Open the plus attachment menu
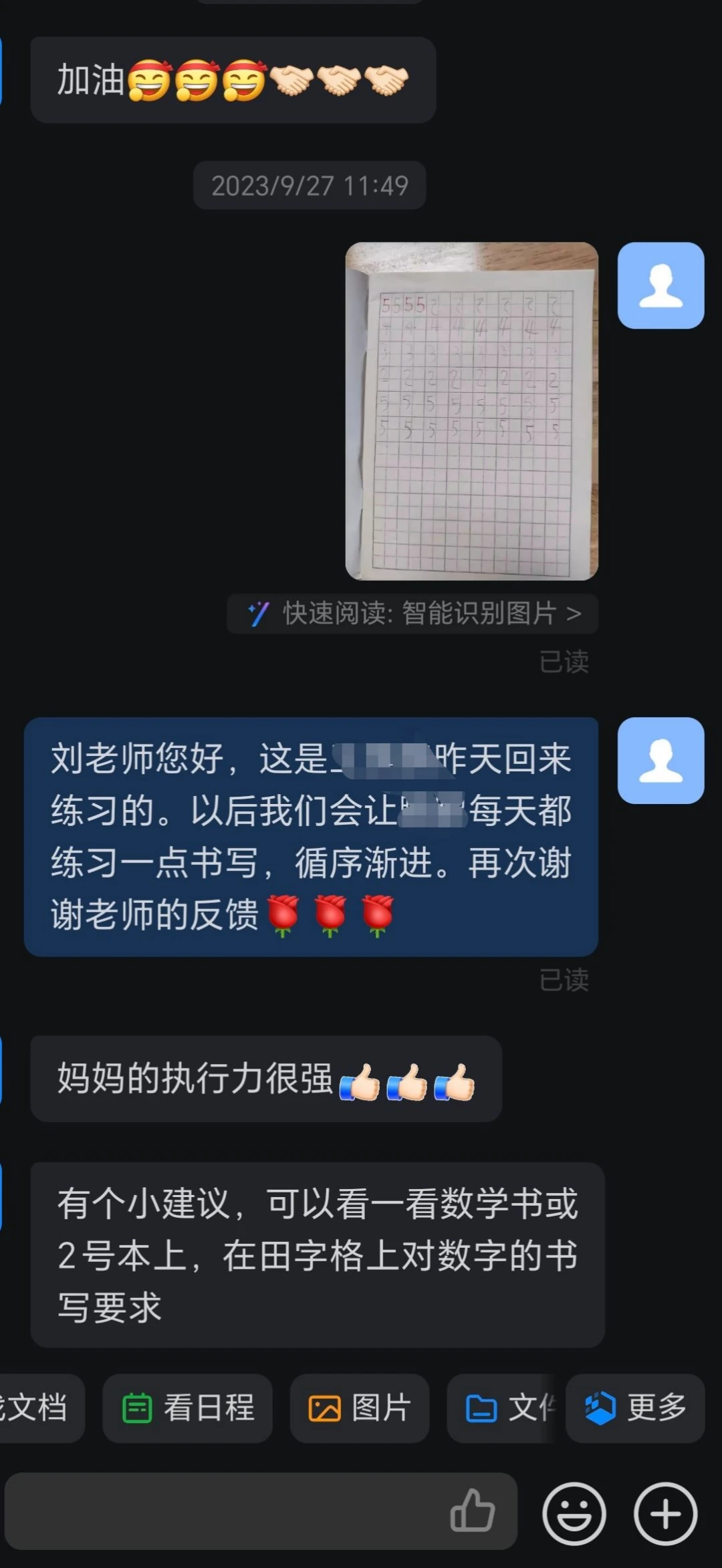Image resolution: width=722 pixels, height=1568 pixels. point(665,1513)
